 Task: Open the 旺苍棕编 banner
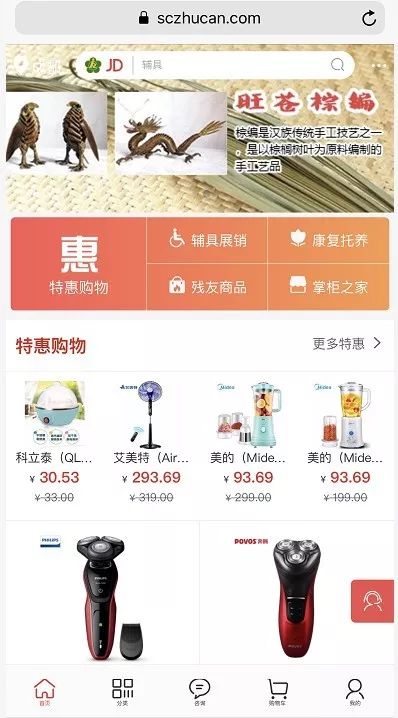[x=200, y=128]
